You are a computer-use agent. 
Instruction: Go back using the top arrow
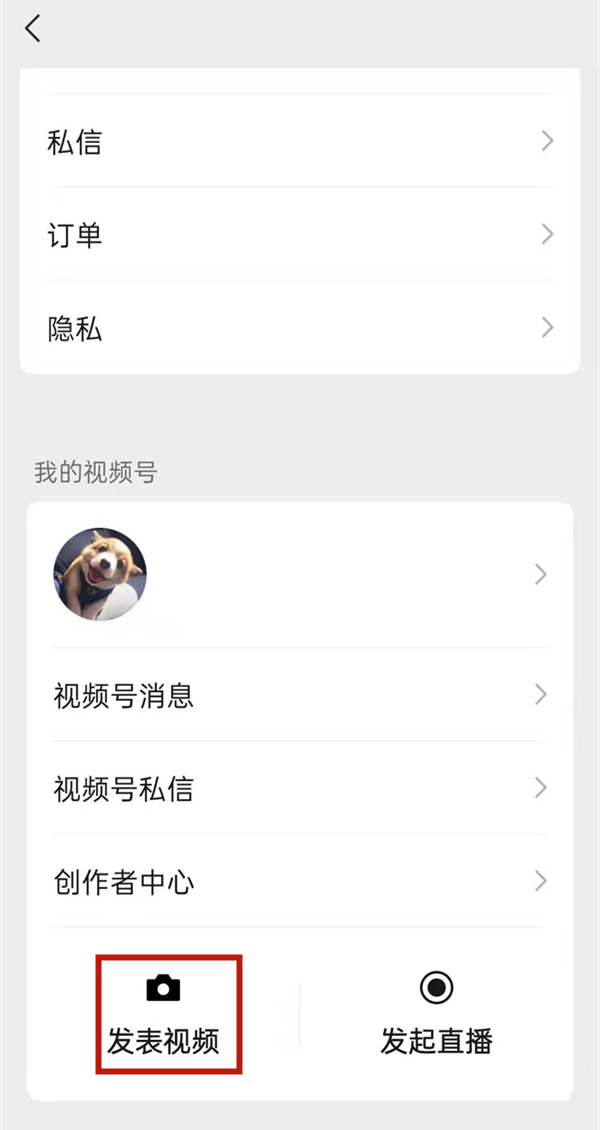tap(33, 29)
